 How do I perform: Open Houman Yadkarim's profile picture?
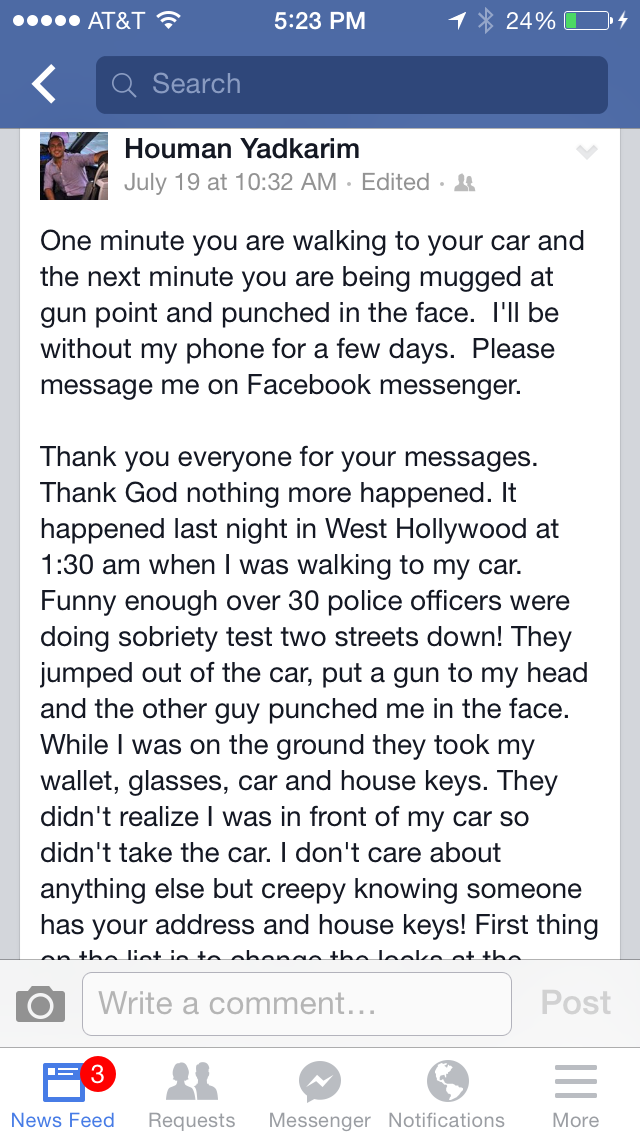pos(74,166)
